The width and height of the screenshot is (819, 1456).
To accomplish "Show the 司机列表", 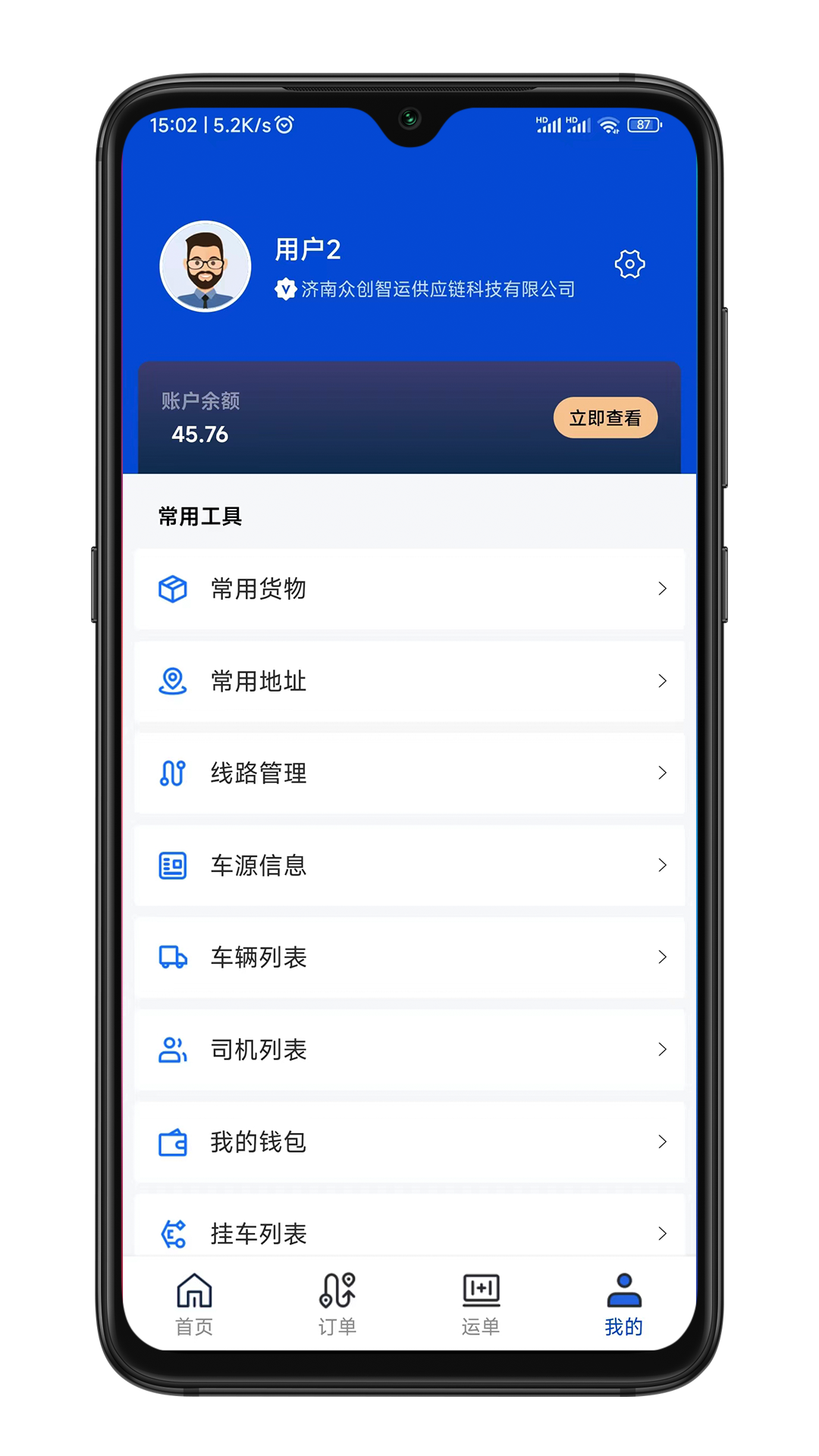I will [409, 1050].
